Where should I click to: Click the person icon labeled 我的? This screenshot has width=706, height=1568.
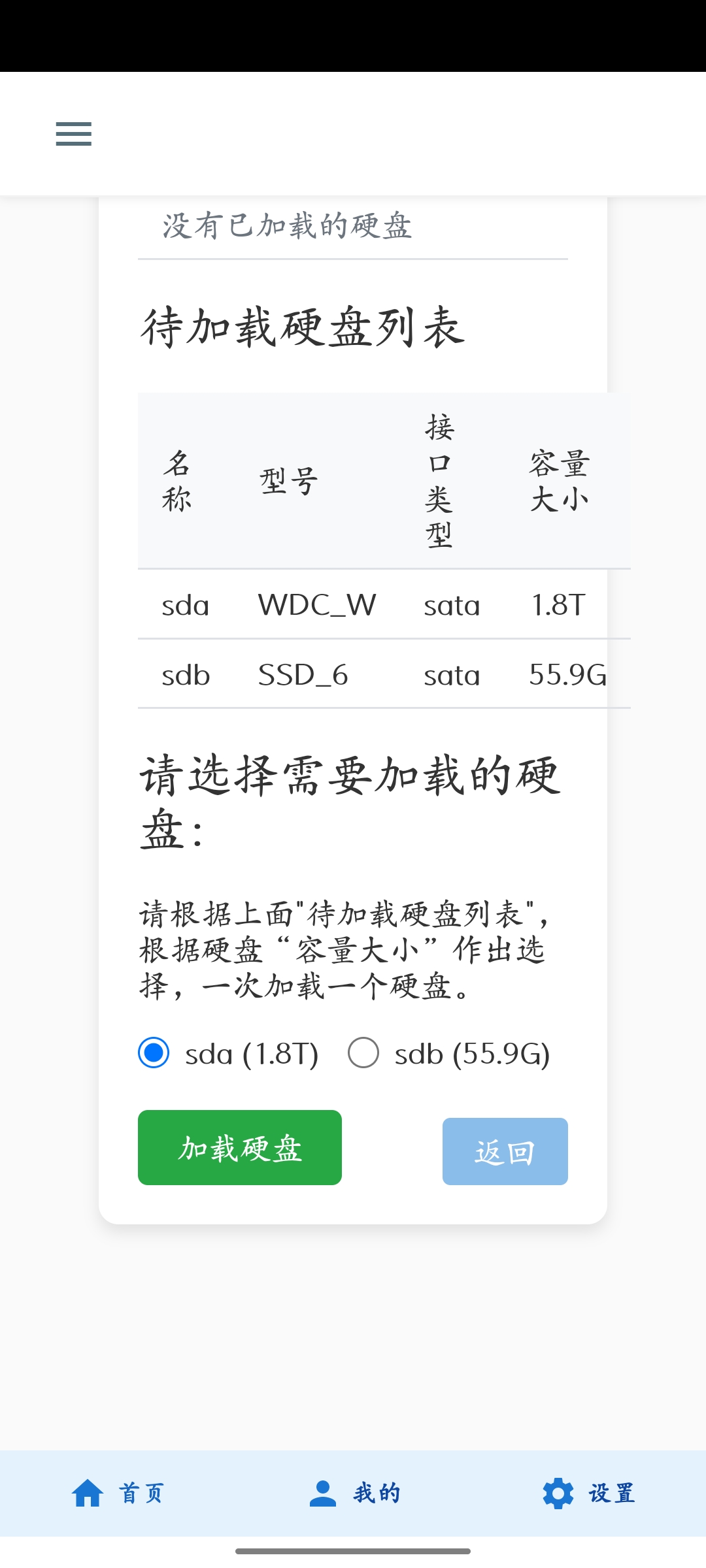325,1492
